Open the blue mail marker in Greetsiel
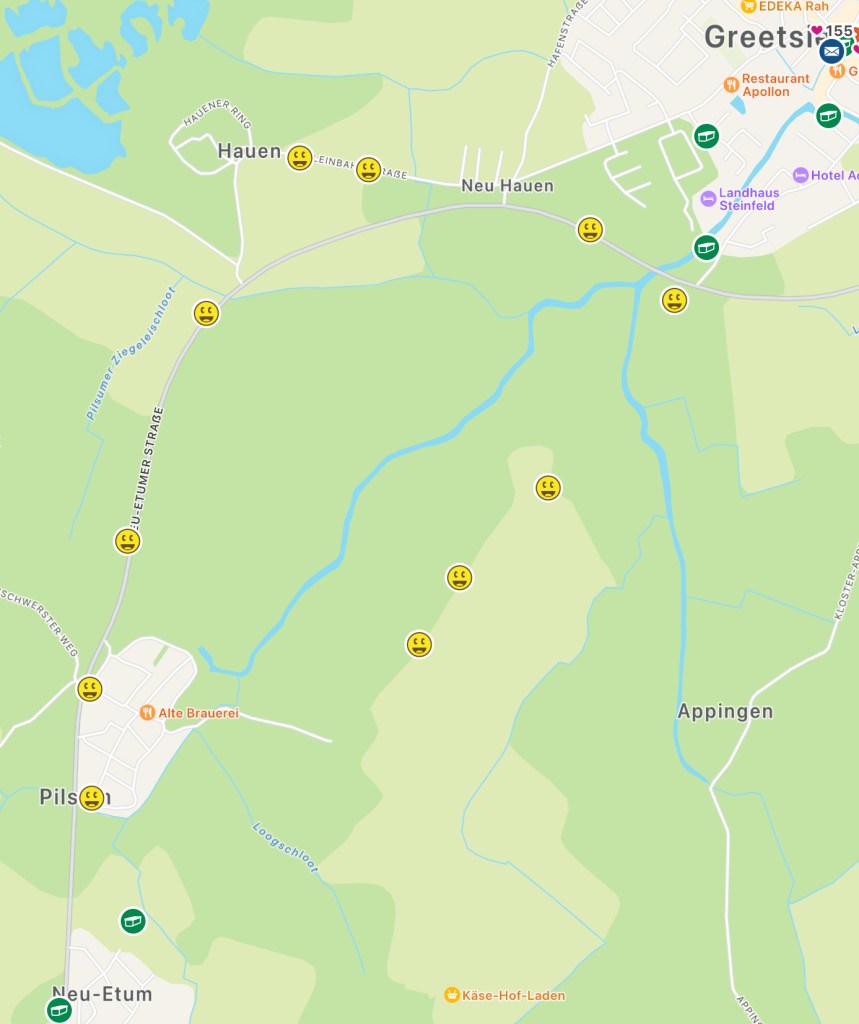The width and height of the screenshot is (859, 1024). tap(831, 51)
